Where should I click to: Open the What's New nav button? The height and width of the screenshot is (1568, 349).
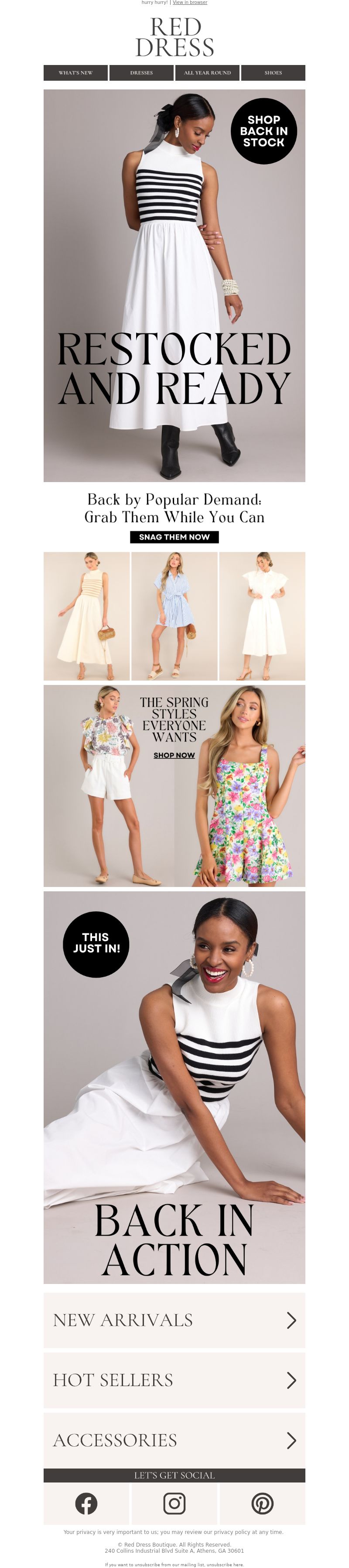(75, 72)
